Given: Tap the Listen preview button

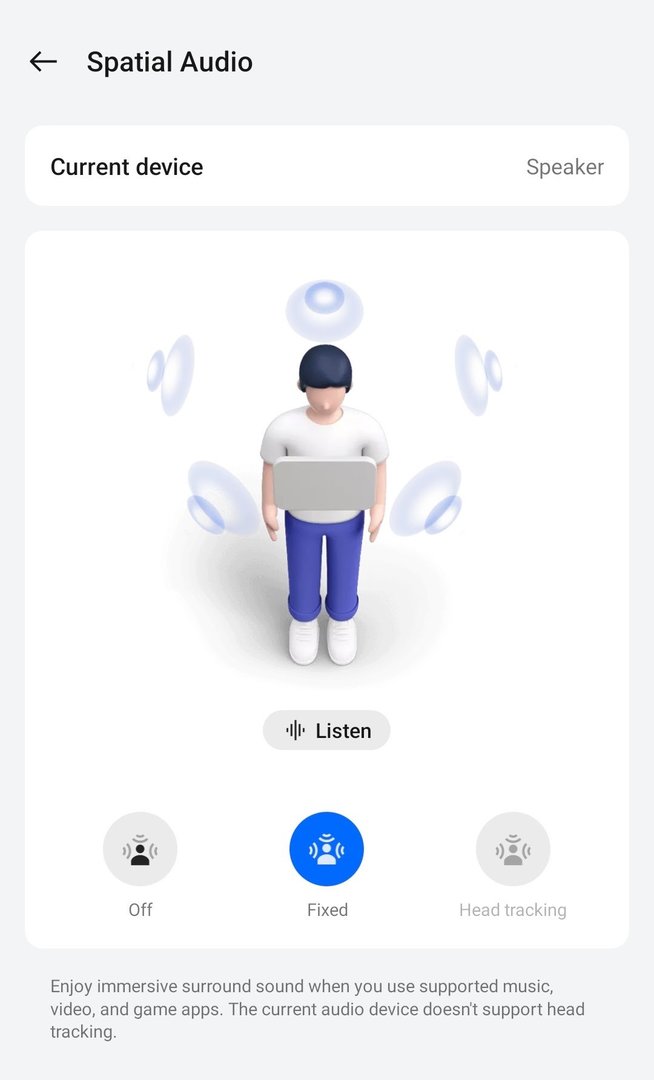Looking at the screenshot, I should 327,731.
